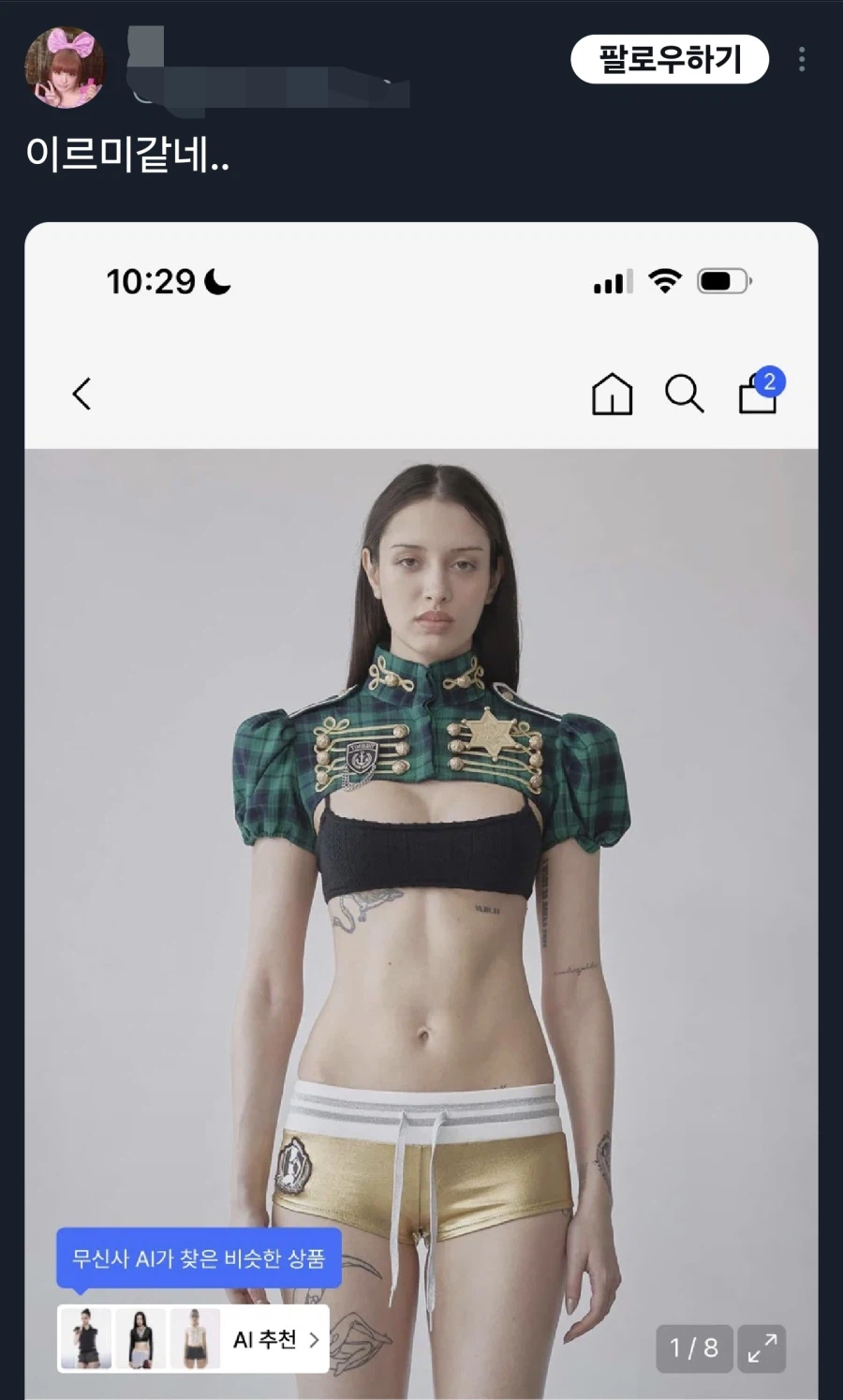
Task: Tap the cellular signal bars icon
Action: 613,279
